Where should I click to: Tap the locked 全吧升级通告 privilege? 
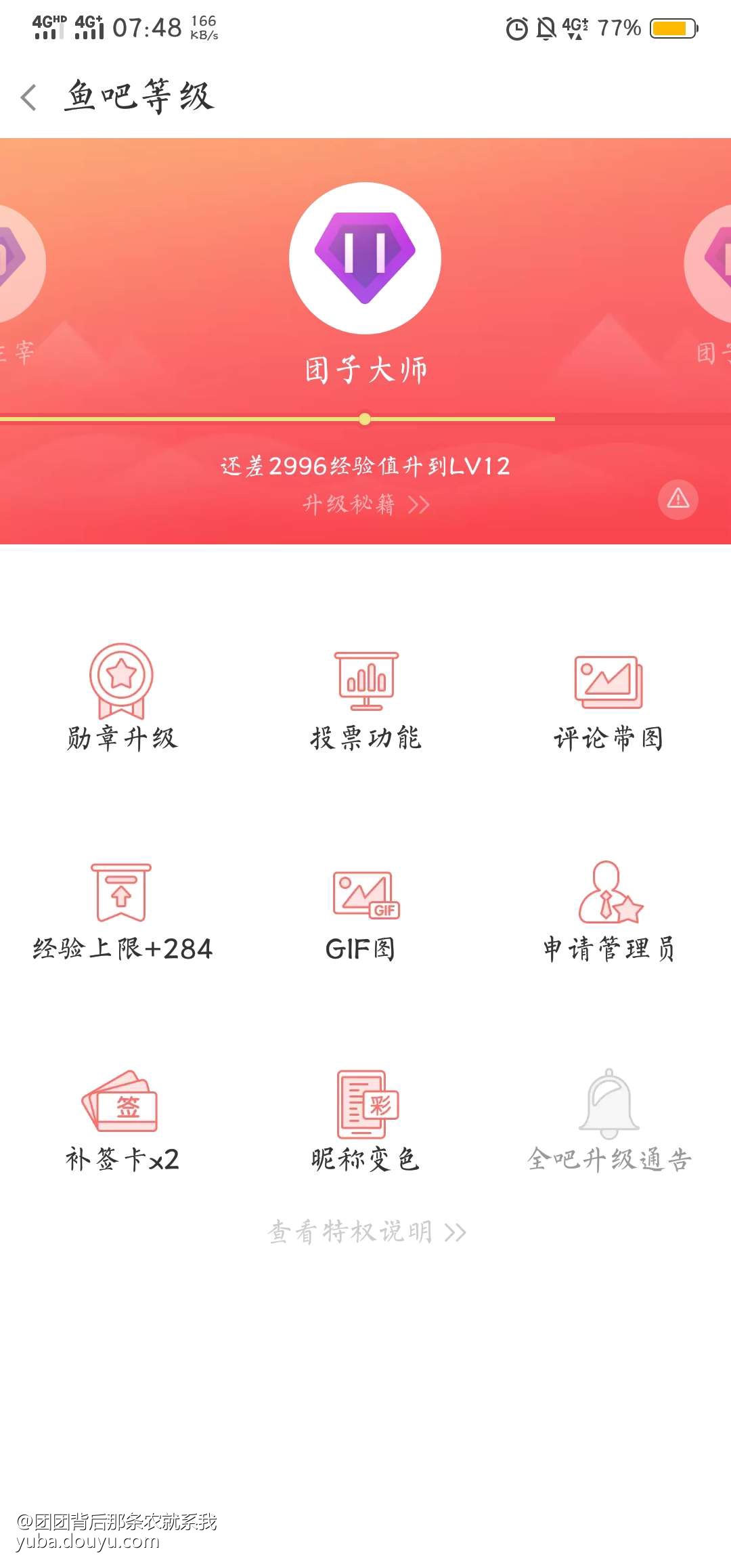click(x=608, y=1120)
